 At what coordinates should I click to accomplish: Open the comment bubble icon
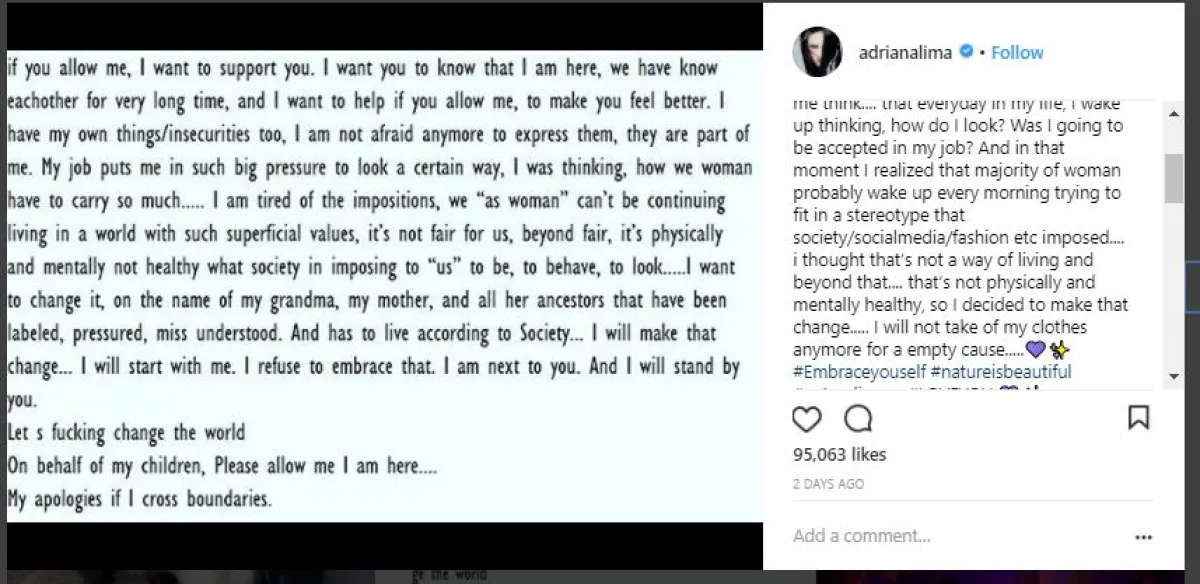point(858,417)
